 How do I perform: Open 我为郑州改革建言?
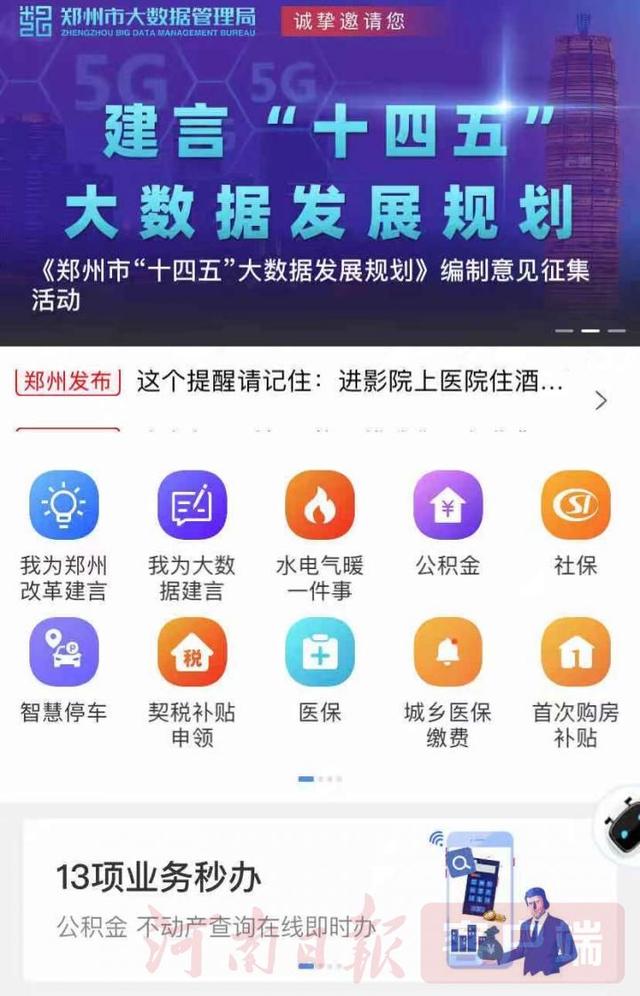click(x=64, y=506)
